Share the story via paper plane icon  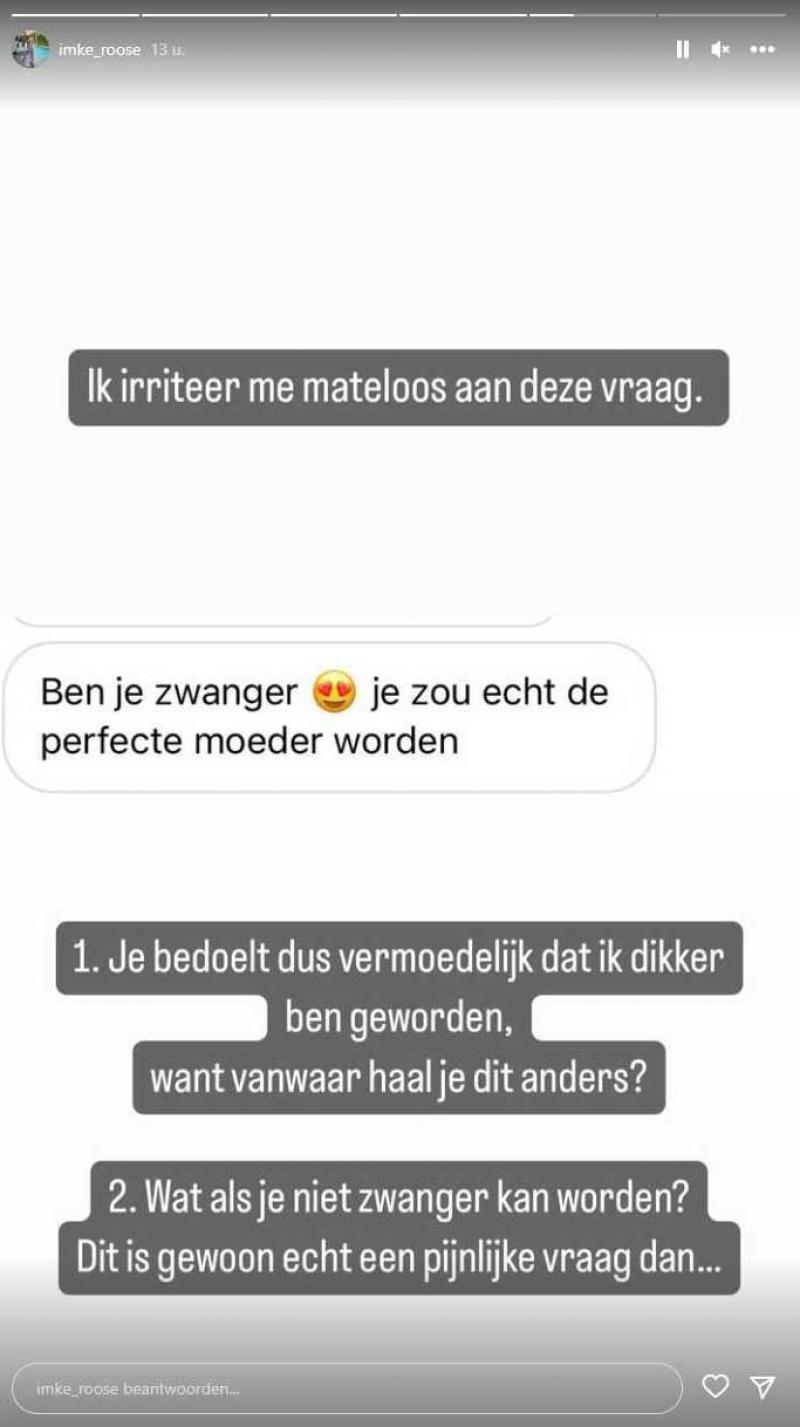[763, 1386]
